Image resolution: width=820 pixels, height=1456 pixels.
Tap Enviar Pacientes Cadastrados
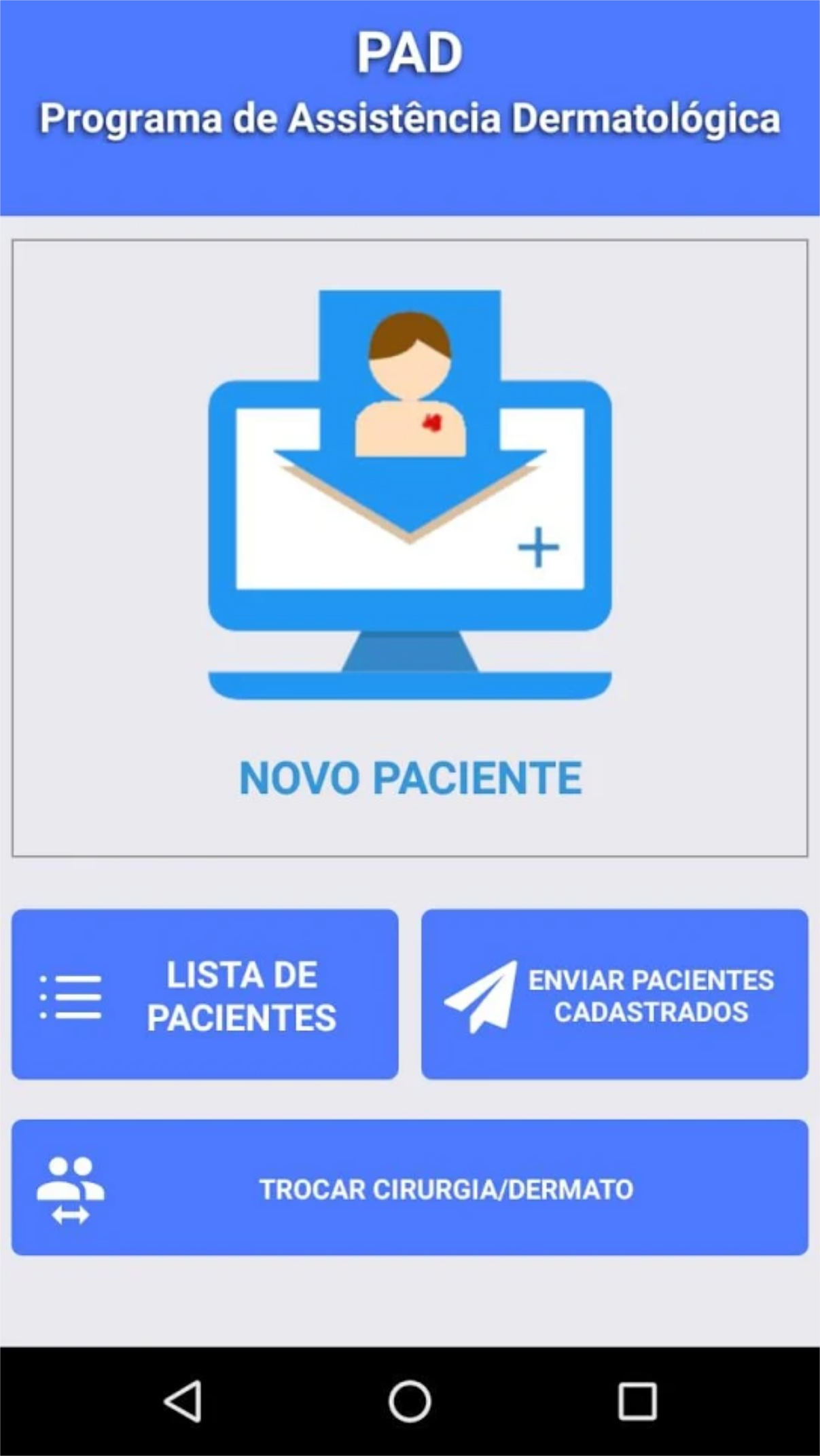coord(614,994)
